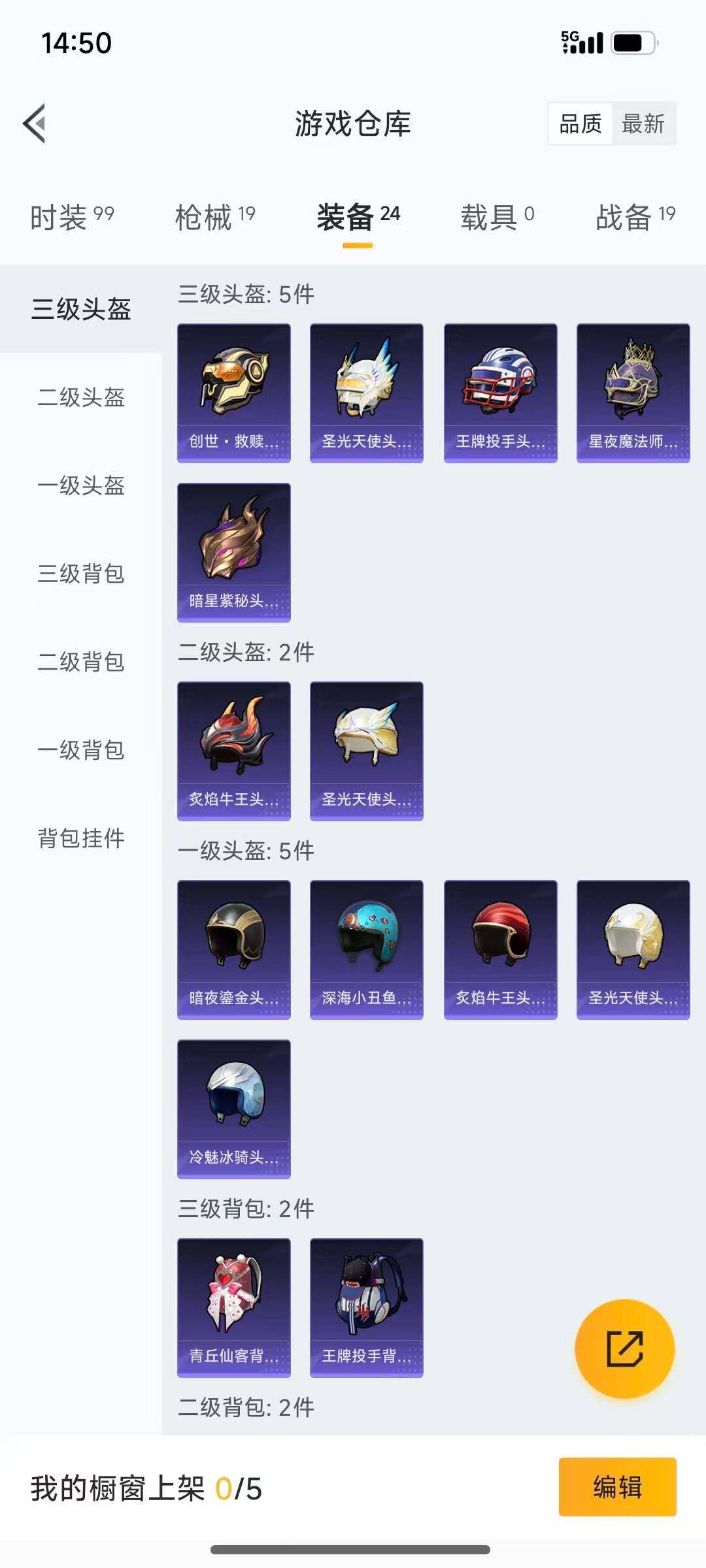View the 王牌投手 backpack item
The width and height of the screenshot is (706, 1568).
(366, 1307)
